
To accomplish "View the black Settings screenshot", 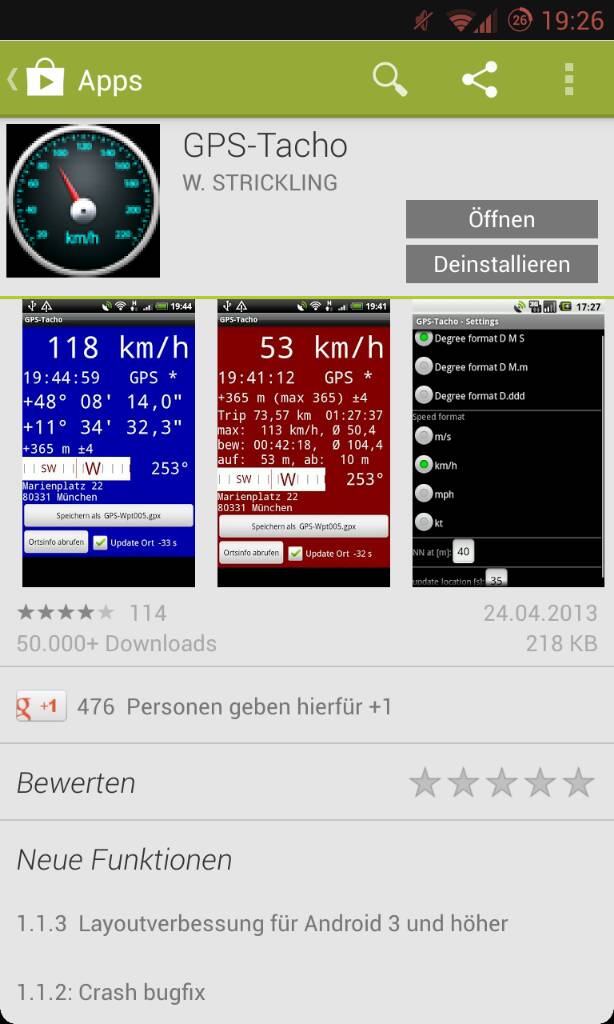I will pyautogui.click(x=508, y=442).
